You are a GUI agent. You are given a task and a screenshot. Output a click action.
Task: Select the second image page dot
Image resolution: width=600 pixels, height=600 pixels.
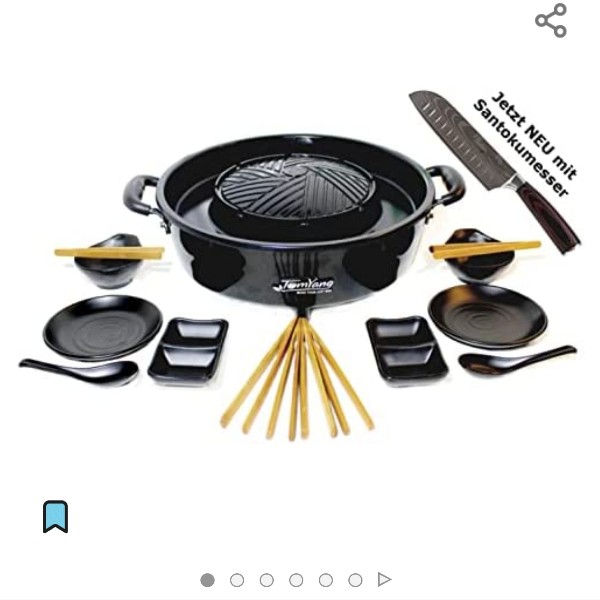(x=237, y=580)
